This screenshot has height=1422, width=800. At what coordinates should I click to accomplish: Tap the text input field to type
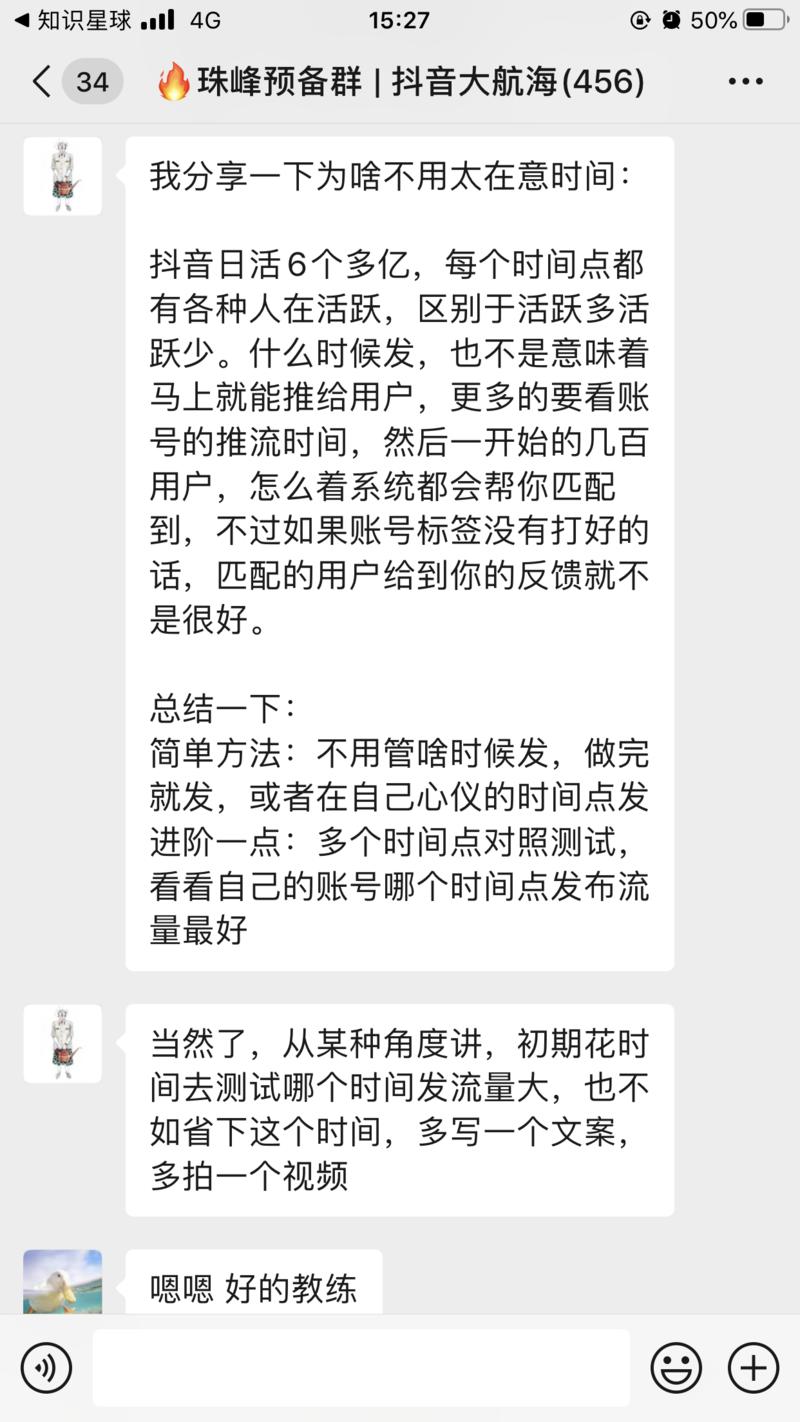(360, 1367)
